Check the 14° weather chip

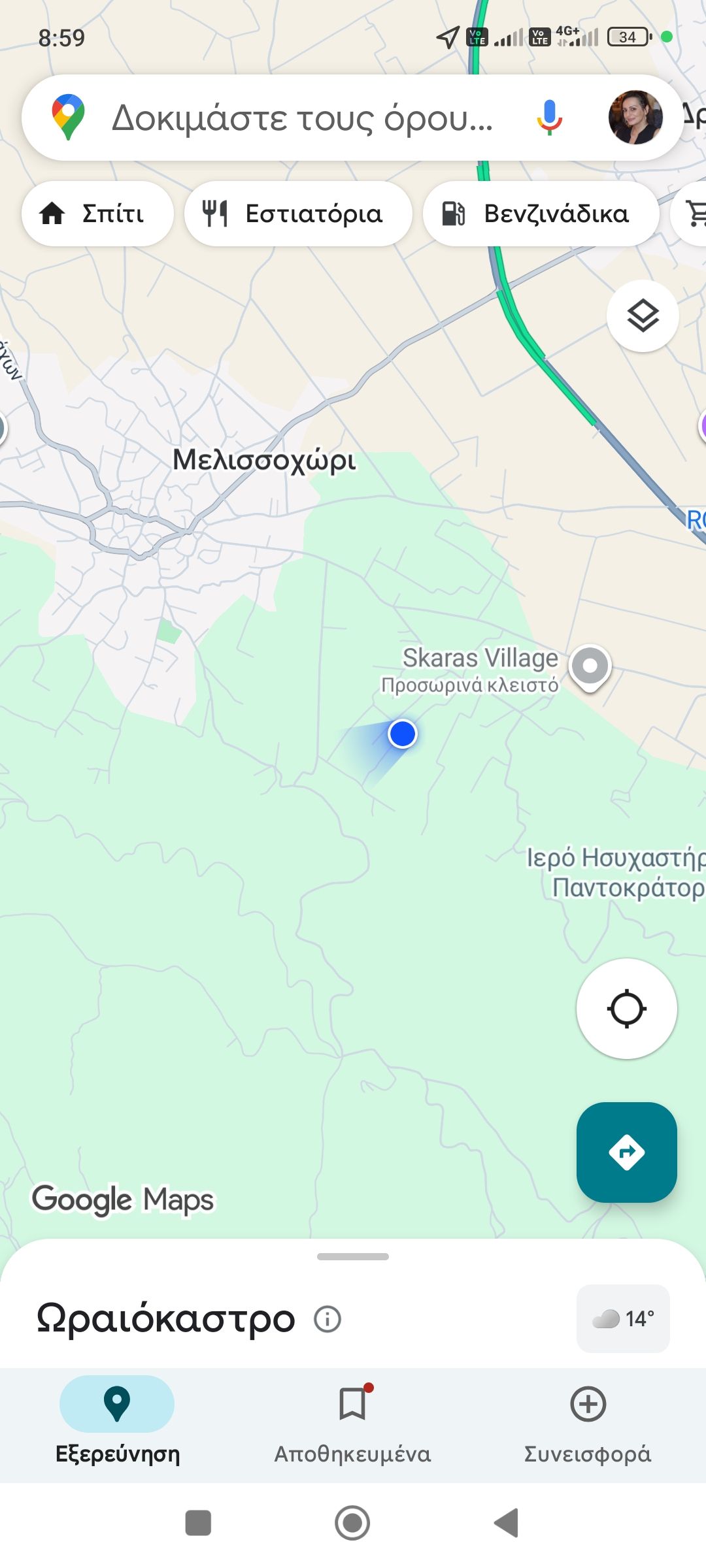pyautogui.click(x=623, y=1318)
